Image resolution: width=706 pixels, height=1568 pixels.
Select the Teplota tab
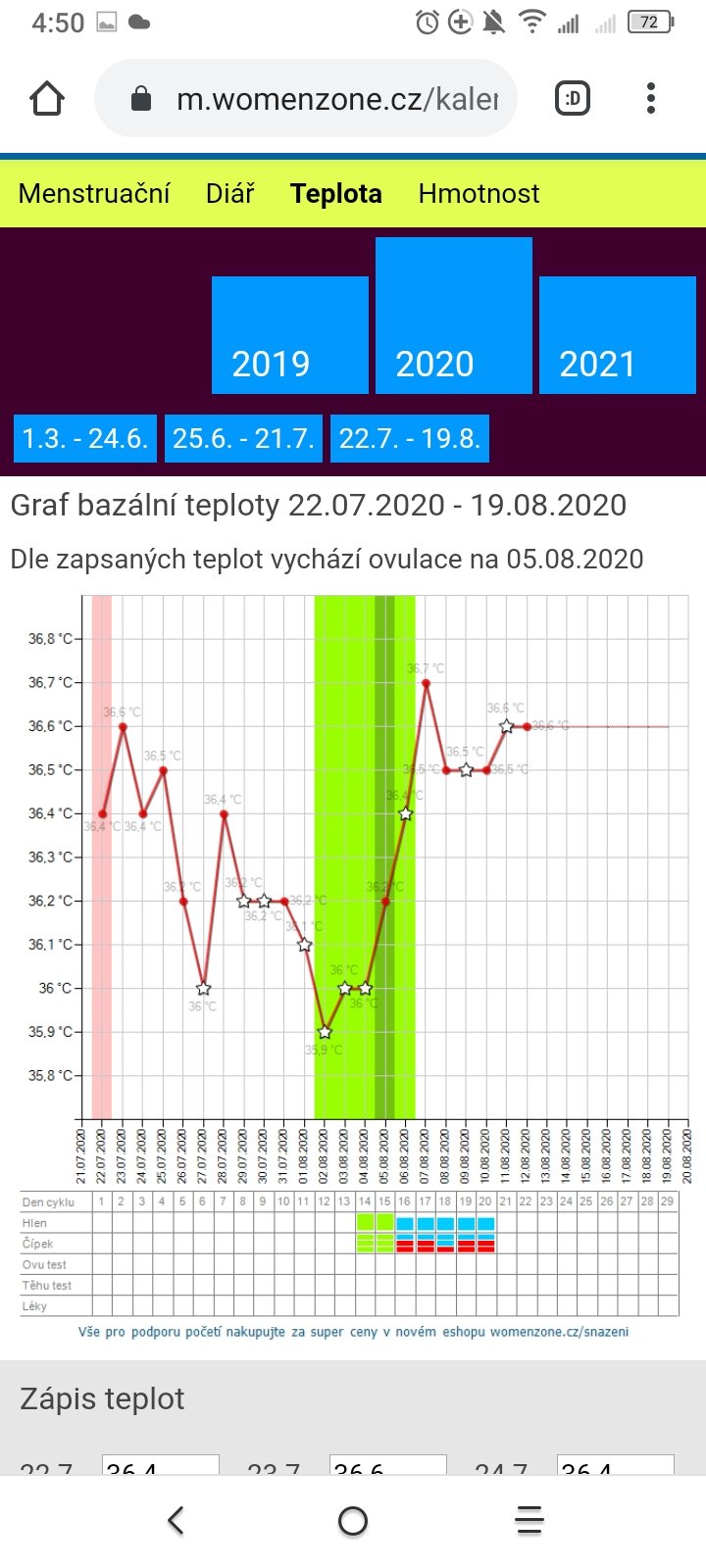(x=336, y=193)
